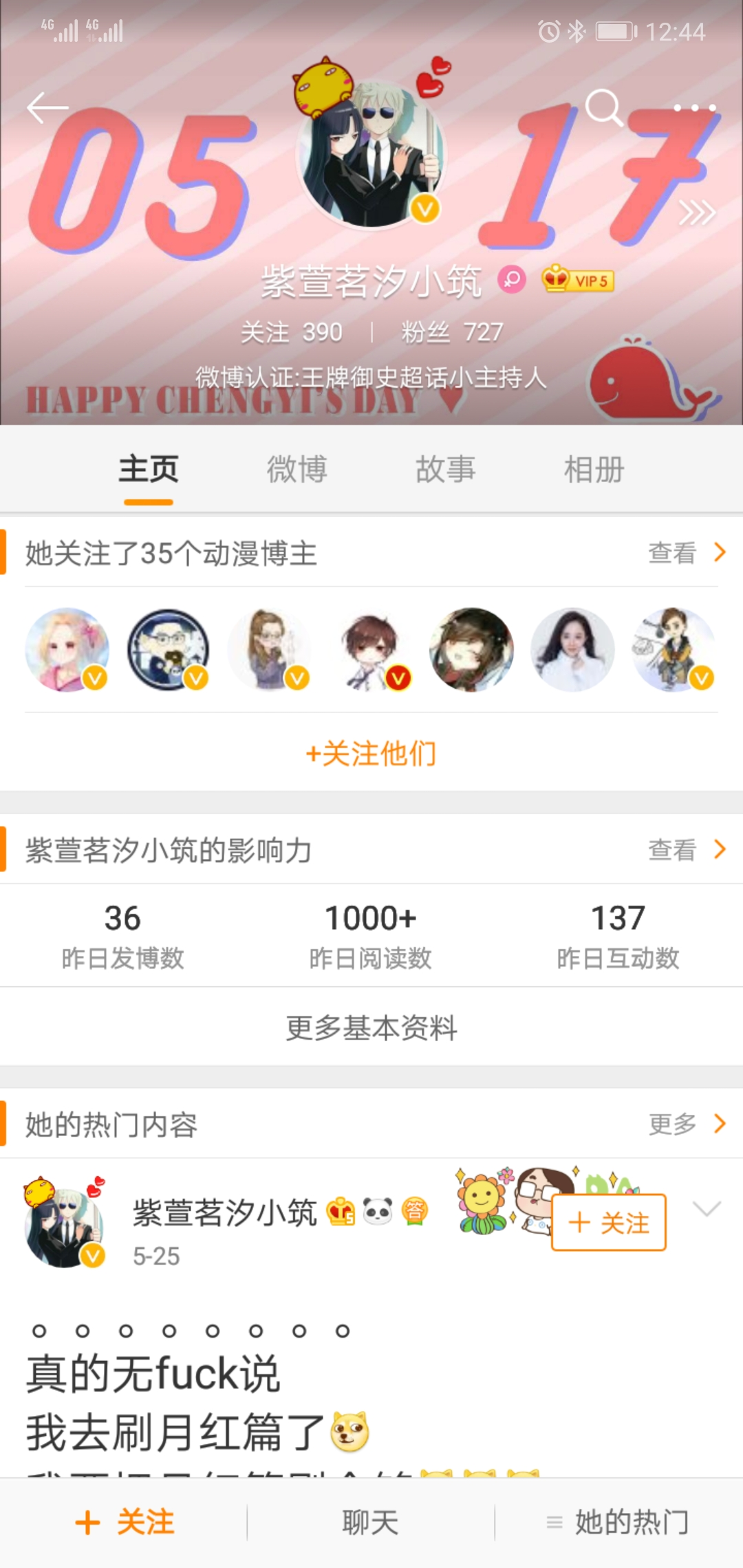The width and height of the screenshot is (743, 1568).
Task: Expand the dropdown arrow on the 5-25 post
Action: (707, 1208)
